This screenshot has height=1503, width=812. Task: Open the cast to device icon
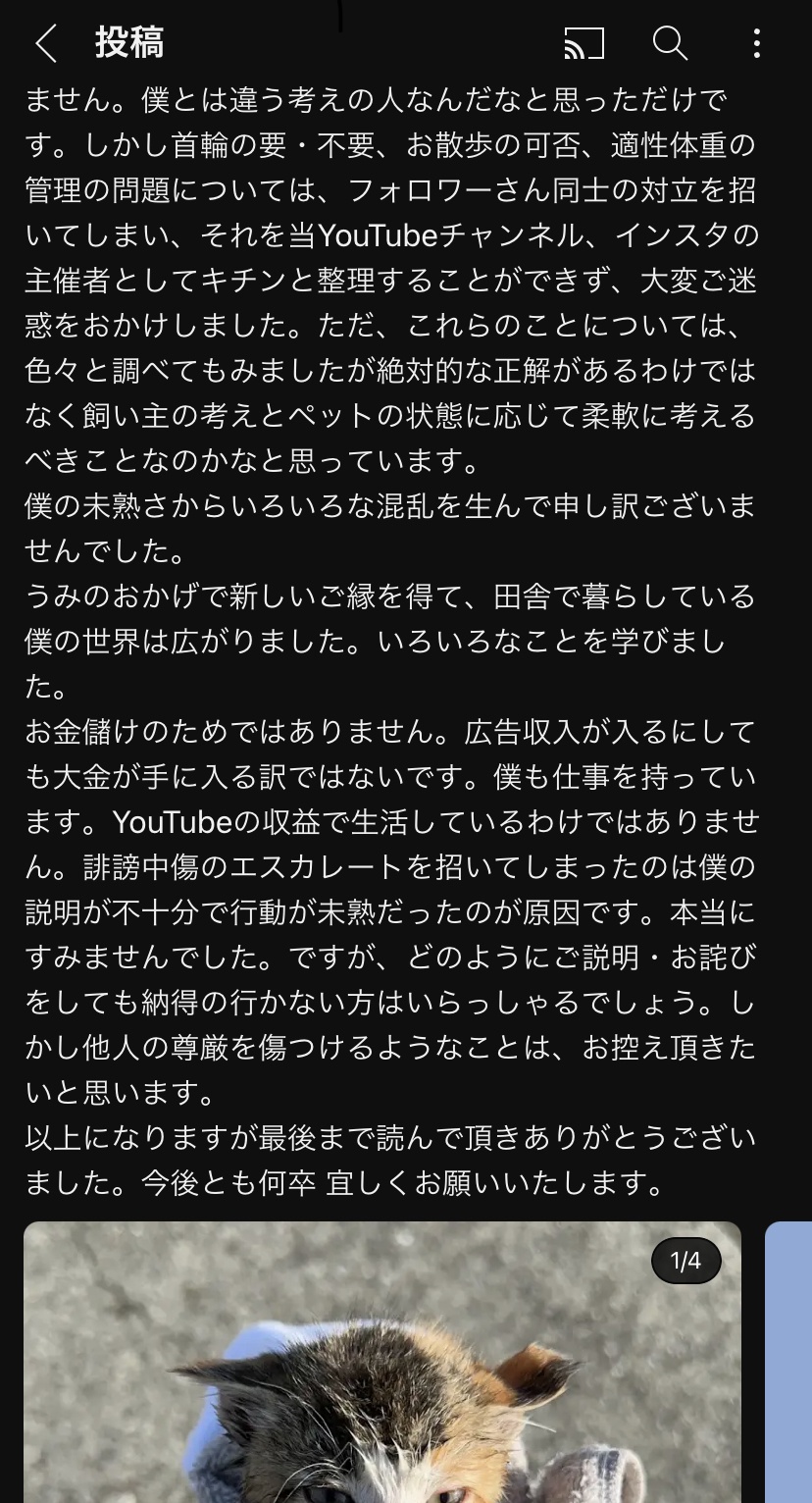click(x=584, y=43)
